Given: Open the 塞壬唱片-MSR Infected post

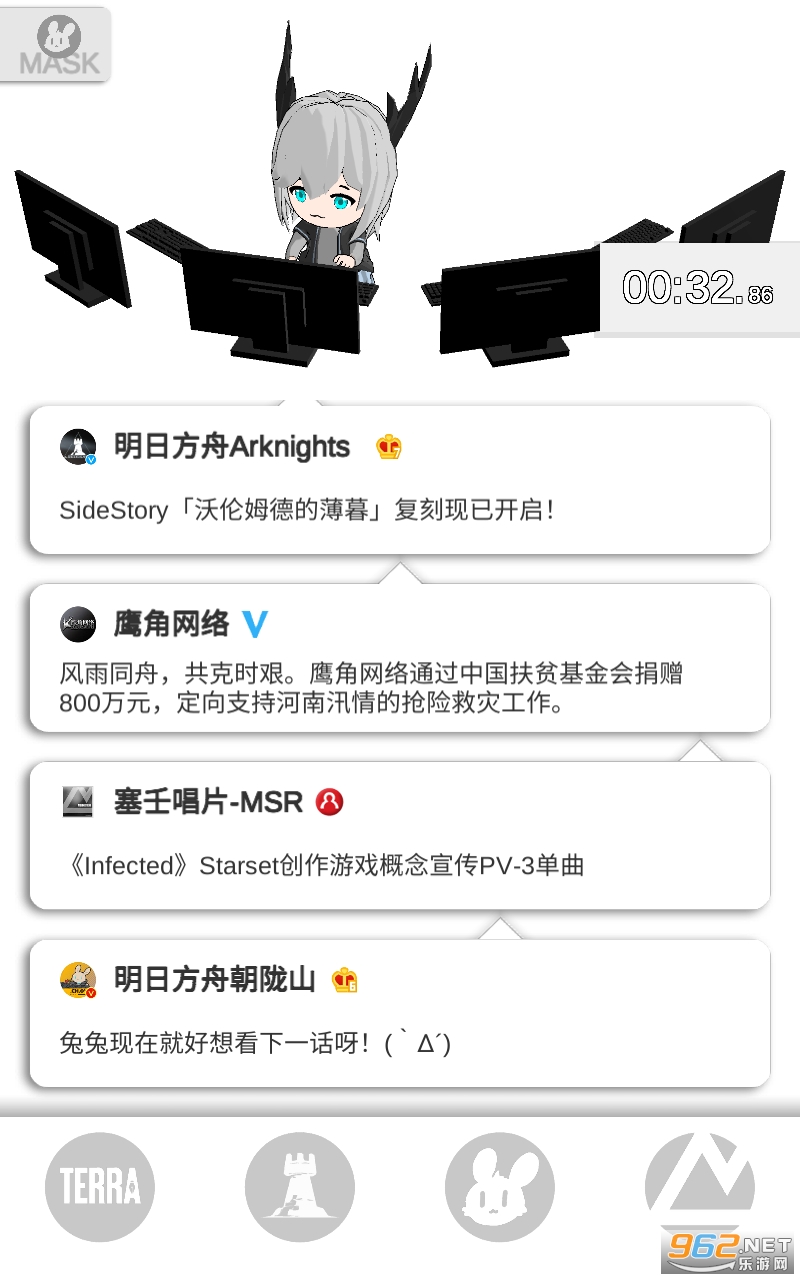Looking at the screenshot, I should [x=400, y=835].
